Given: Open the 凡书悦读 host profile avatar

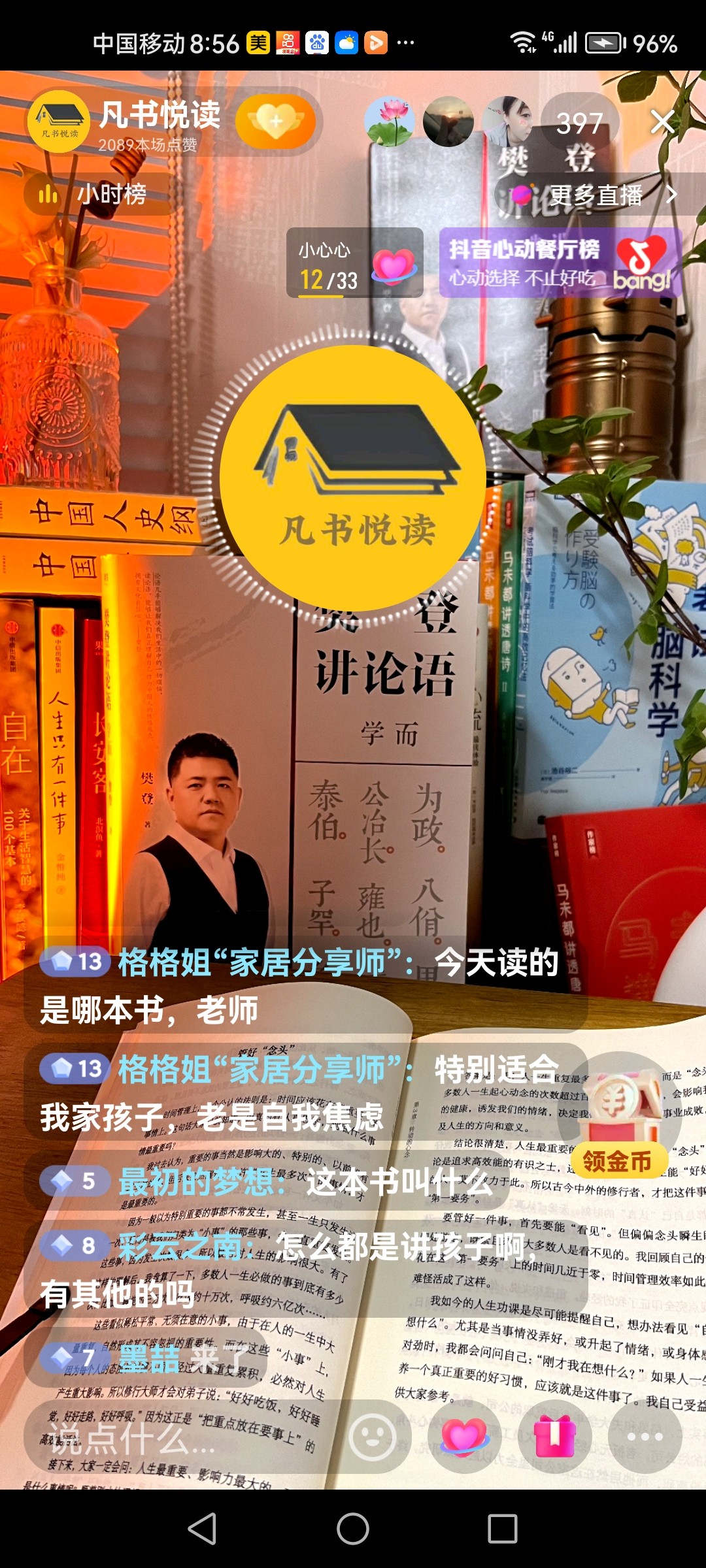Looking at the screenshot, I should point(59,122).
